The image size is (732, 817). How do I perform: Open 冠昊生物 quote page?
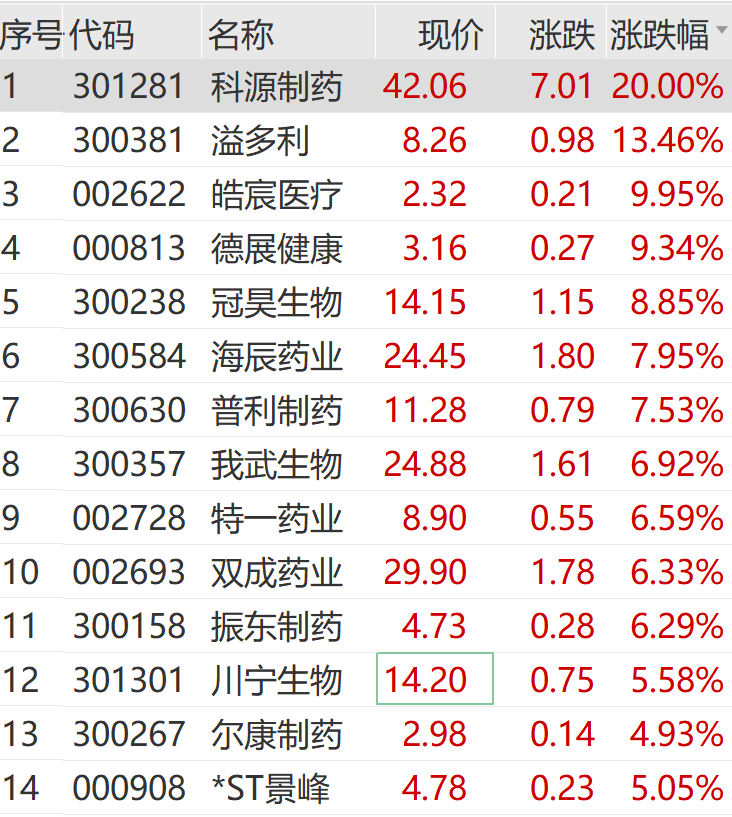[x=276, y=303]
